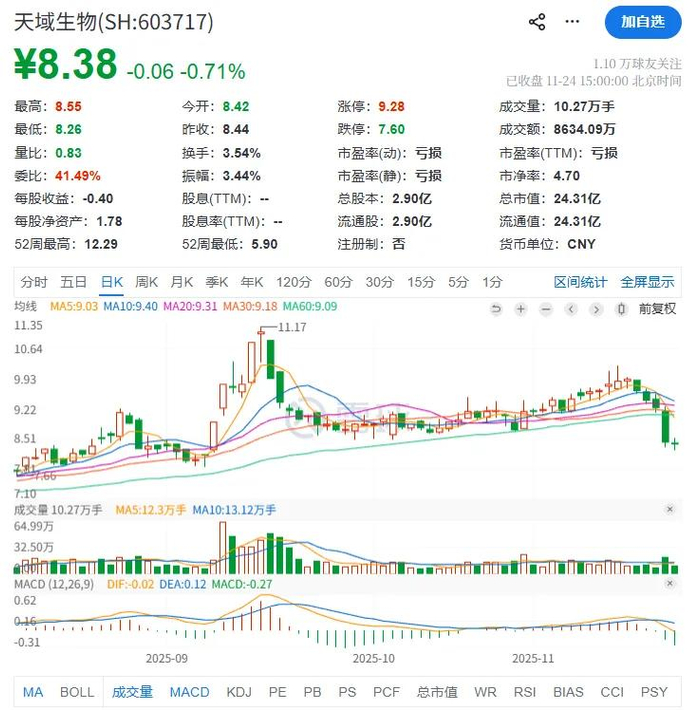Select the 年K yearly chart
Image resolution: width=700 pixels, height=710 pixels.
tap(251, 282)
